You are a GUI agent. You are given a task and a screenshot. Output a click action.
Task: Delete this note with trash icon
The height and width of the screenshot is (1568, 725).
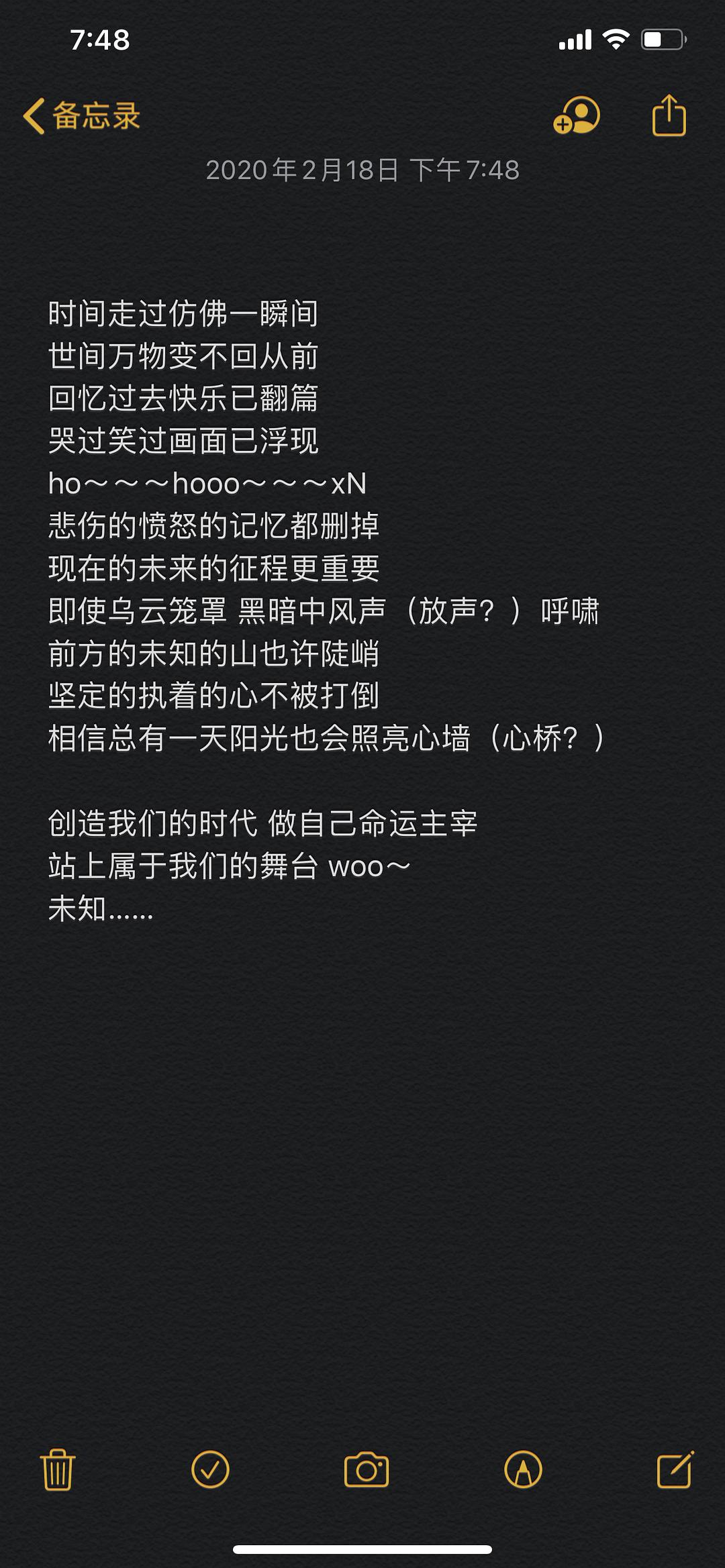[x=58, y=1469]
